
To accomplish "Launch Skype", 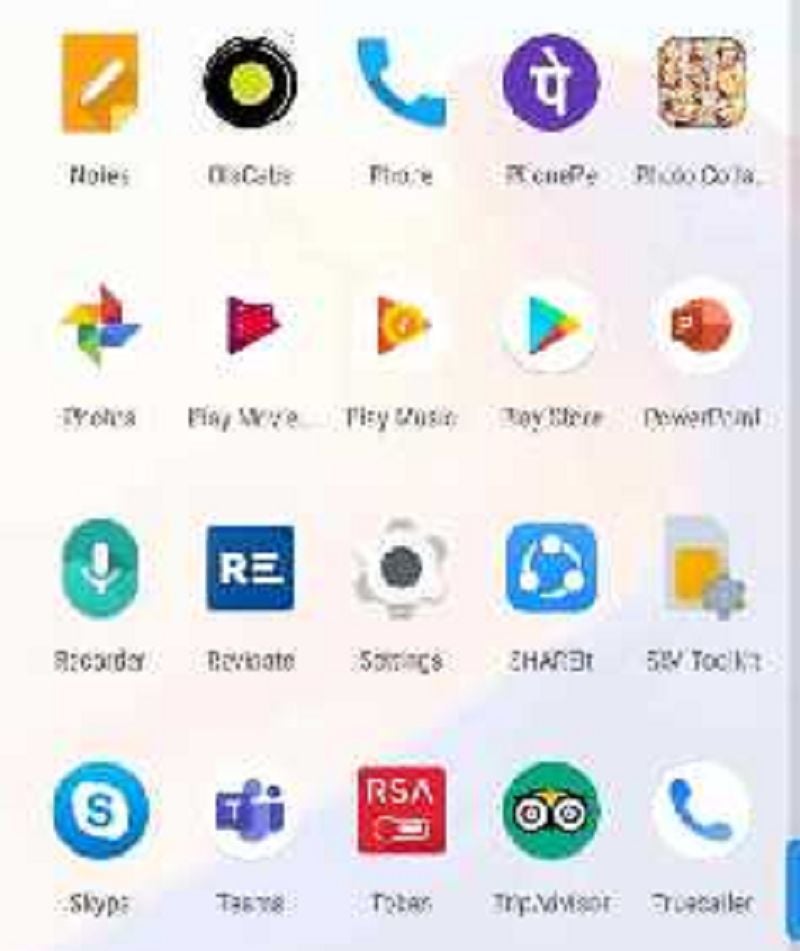I will pyautogui.click(x=99, y=811).
